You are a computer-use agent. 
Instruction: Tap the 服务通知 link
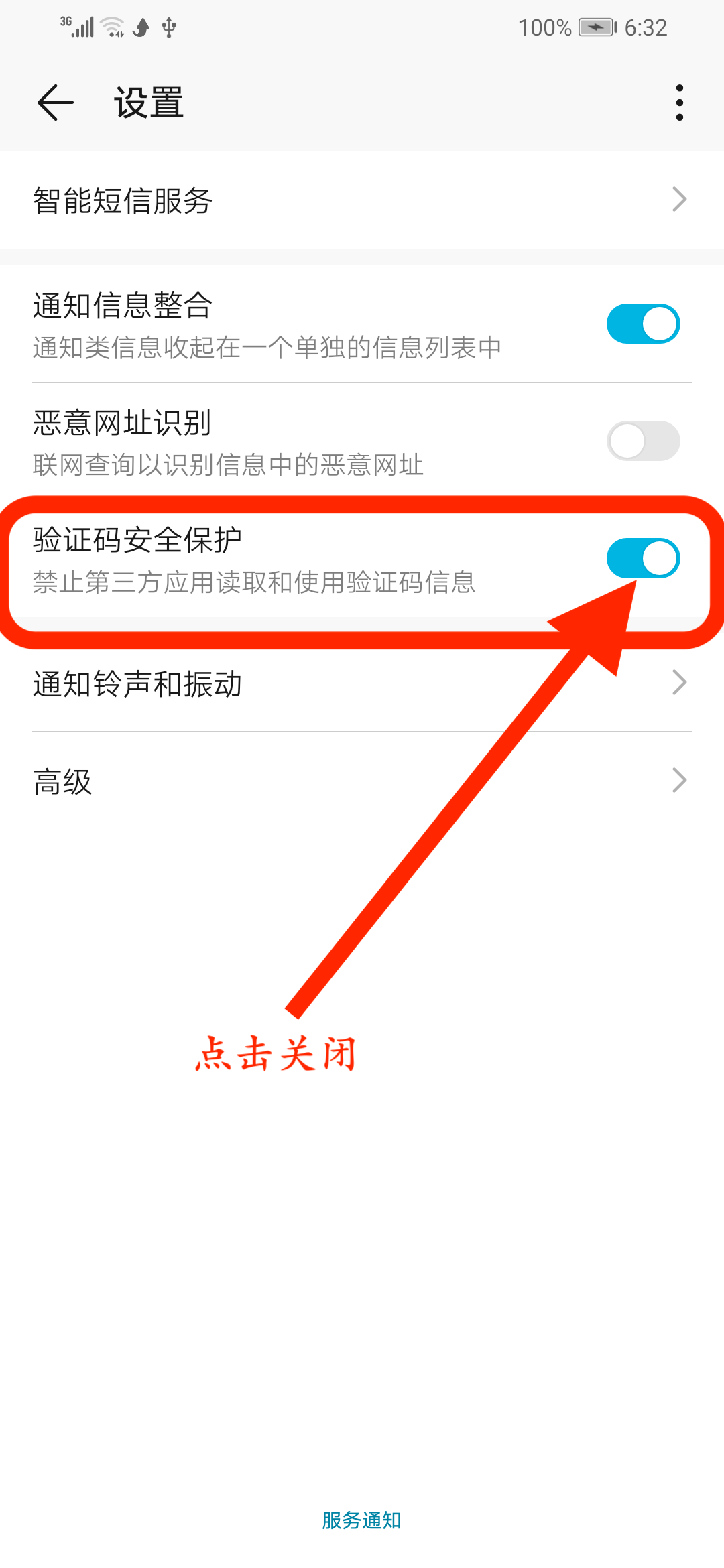(361, 1520)
